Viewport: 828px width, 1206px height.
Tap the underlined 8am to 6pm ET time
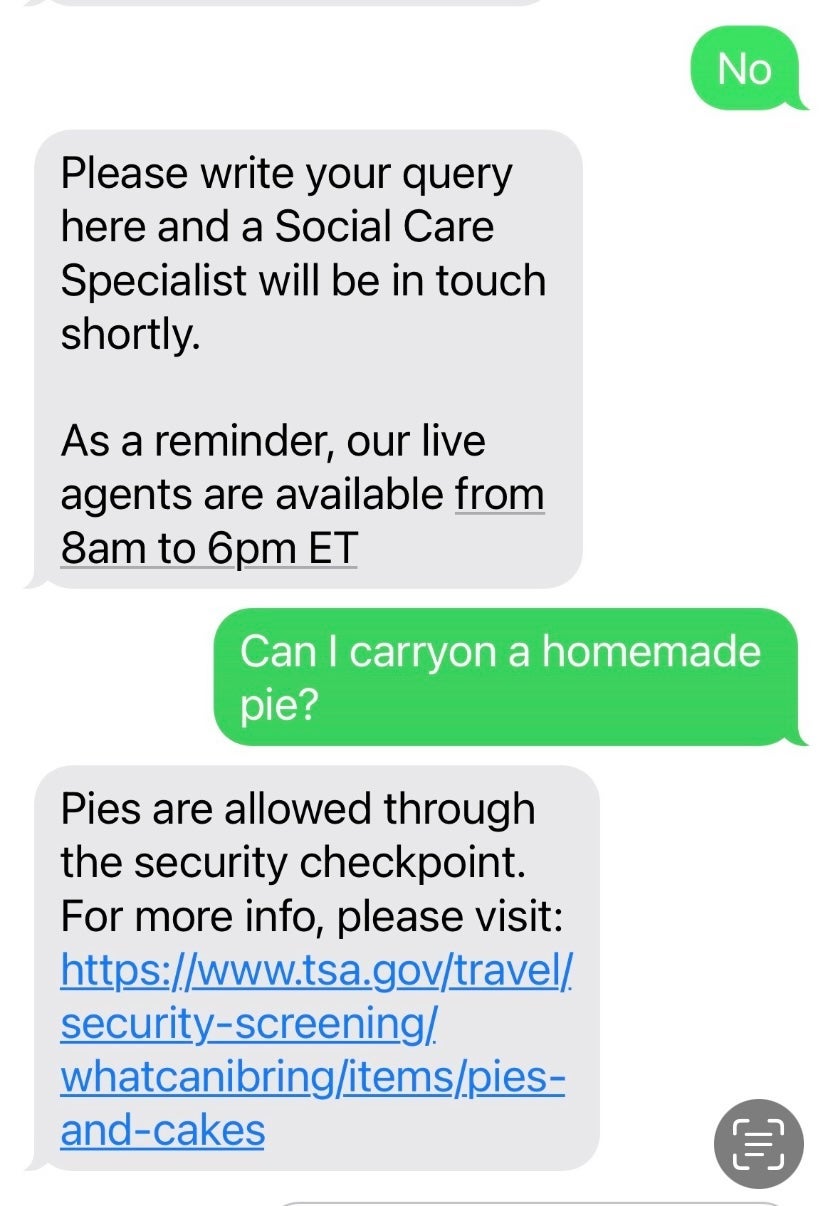[x=208, y=548]
